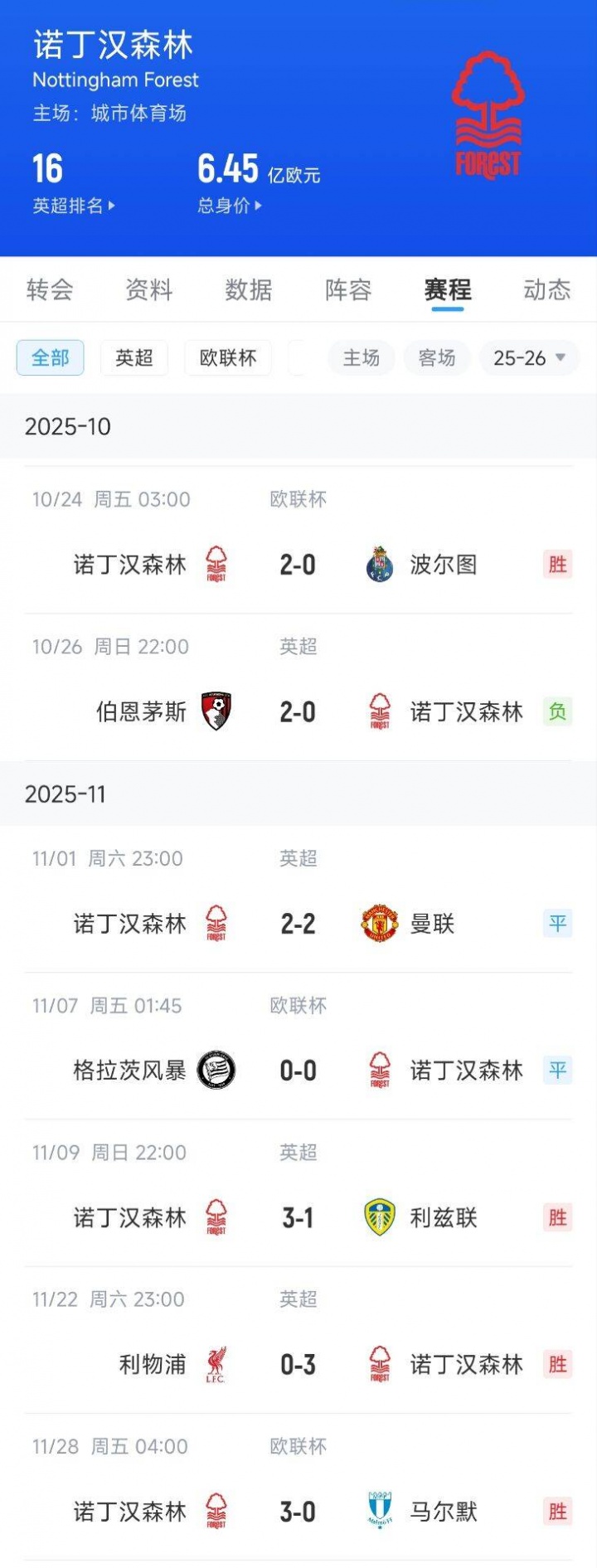Open the 英超排名 league ranking

(73, 205)
